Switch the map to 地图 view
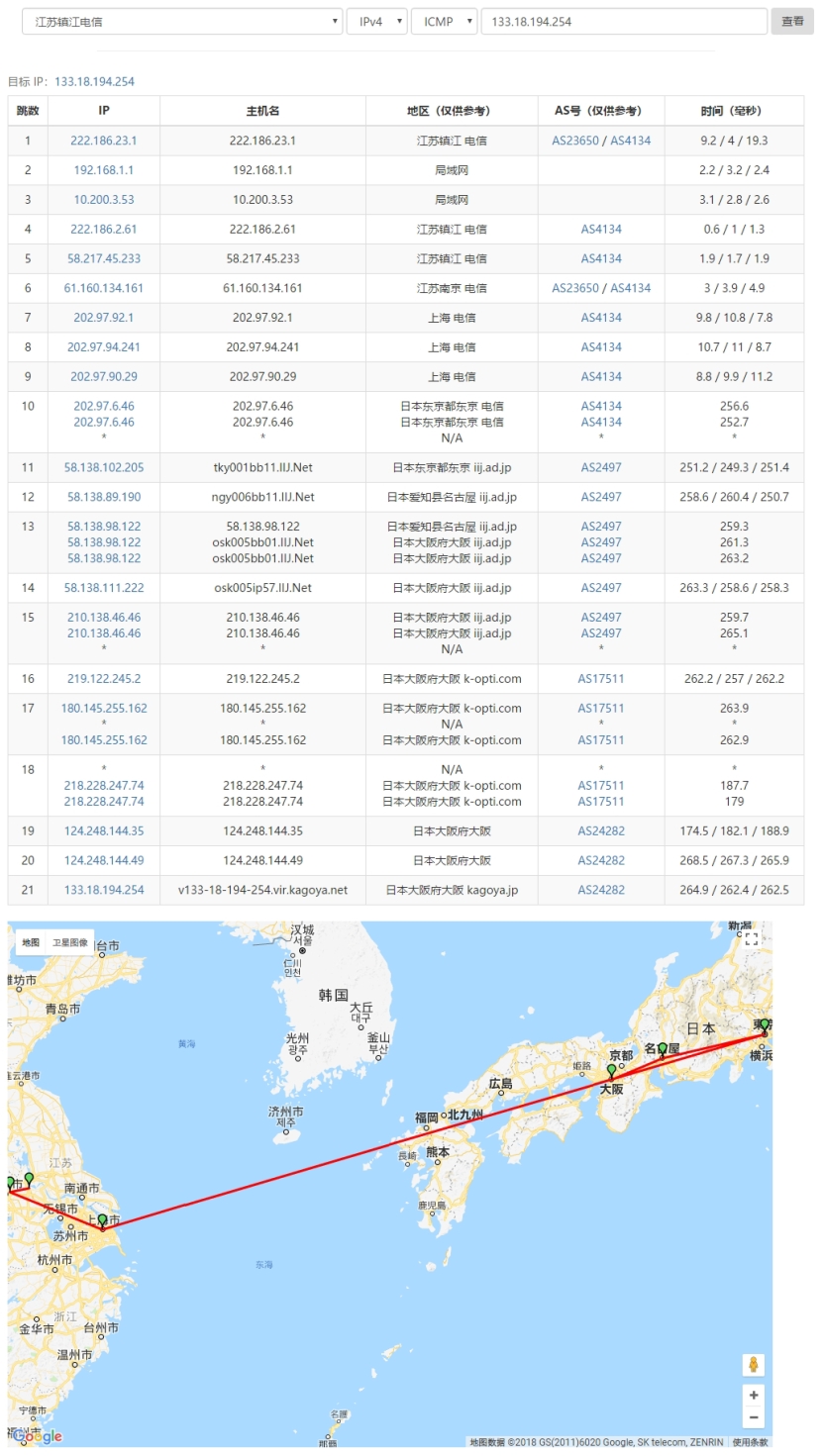 click(32, 943)
